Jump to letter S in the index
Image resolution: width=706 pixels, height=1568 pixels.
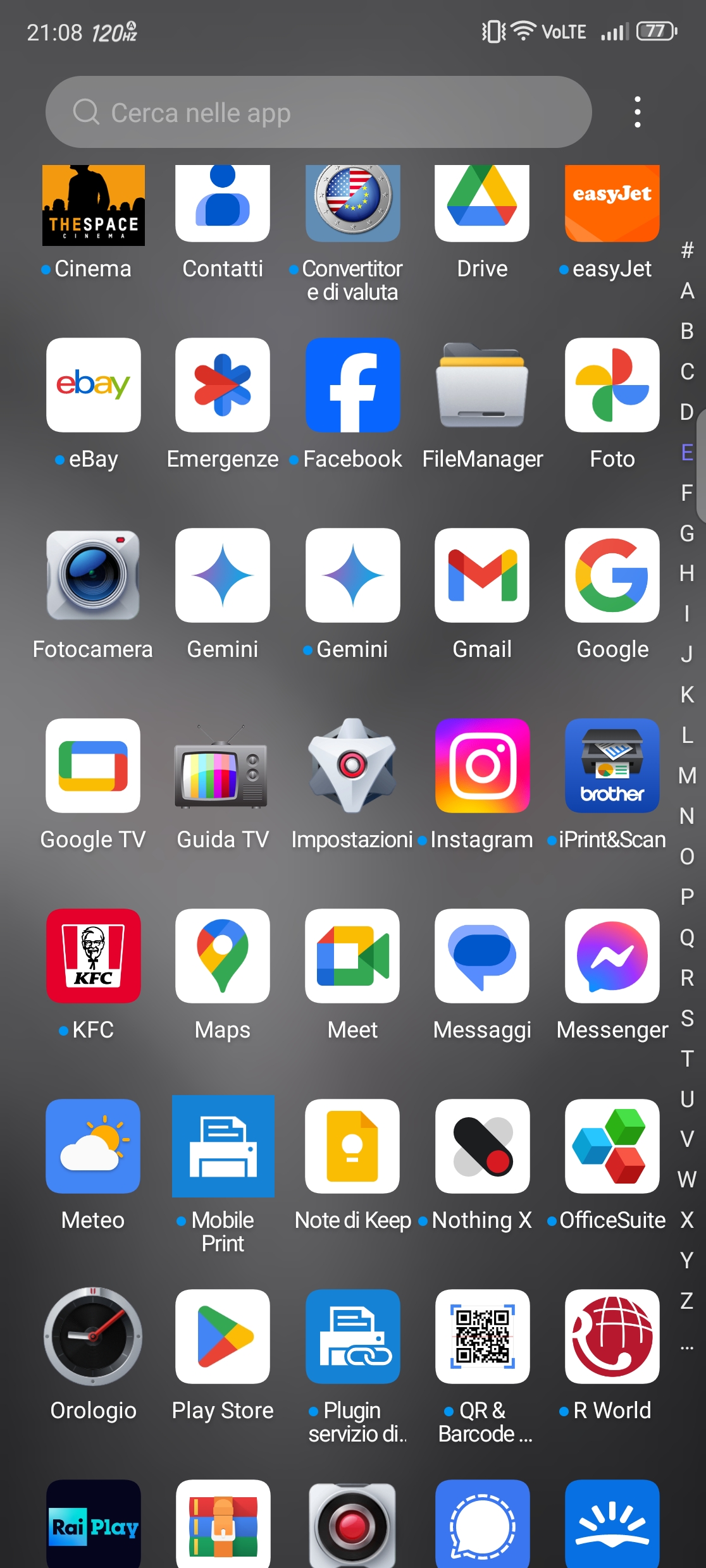pyautogui.click(x=687, y=1018)
